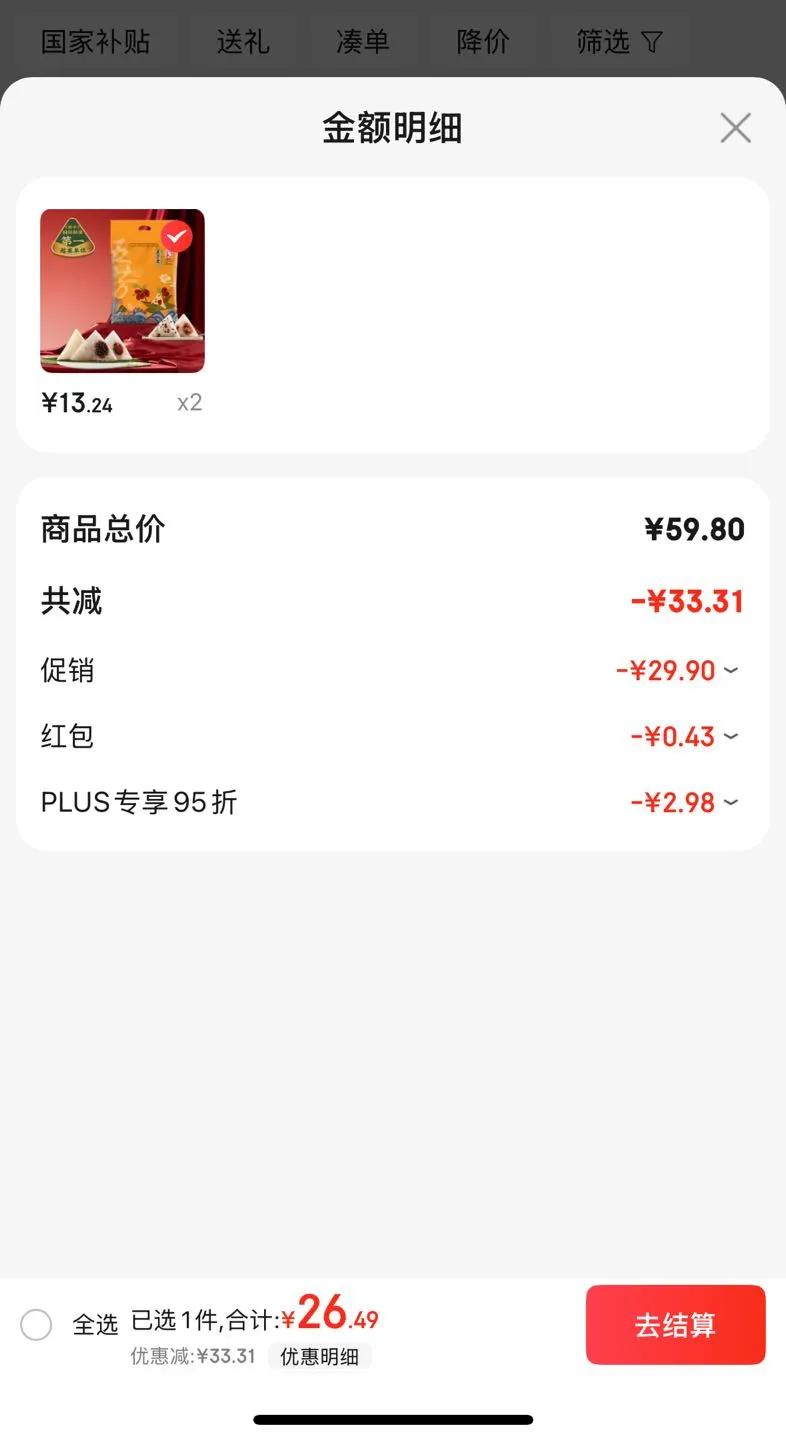This screenshot has height=1441, width=786.
Task: Close the 金额明细 sheet
Action: 735,128
